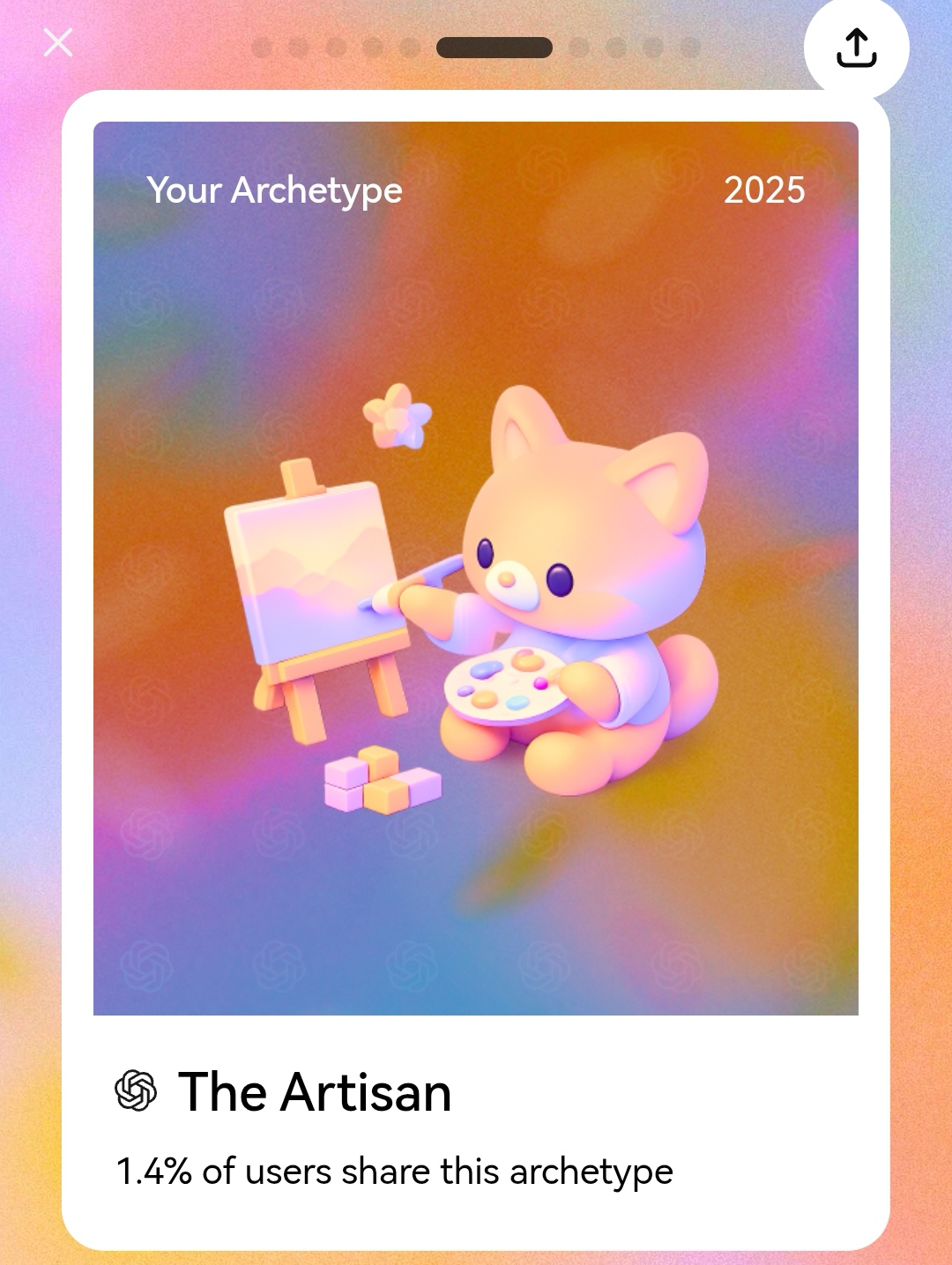Share The Artisan archetype card
Screen dimensions: 952x1265
point(856,48)
